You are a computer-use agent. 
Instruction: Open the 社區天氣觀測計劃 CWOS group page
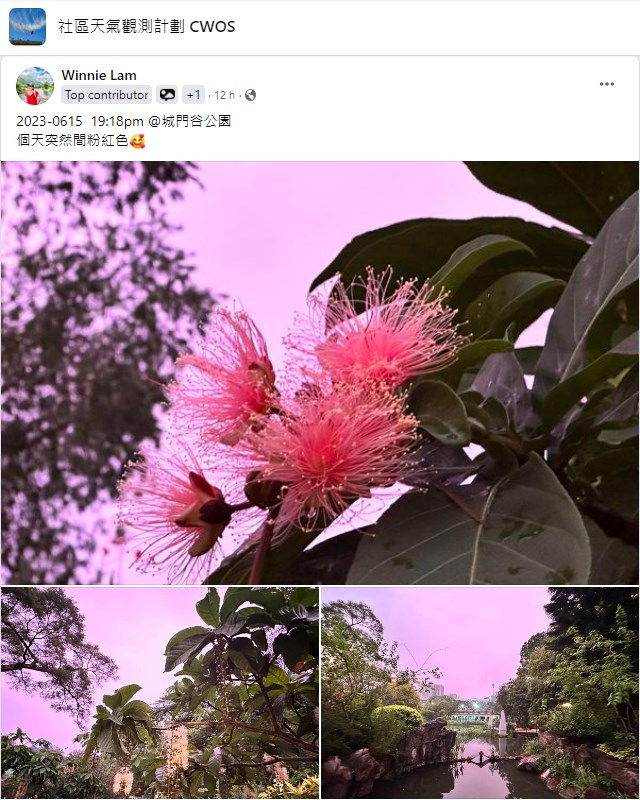(146, 27)
